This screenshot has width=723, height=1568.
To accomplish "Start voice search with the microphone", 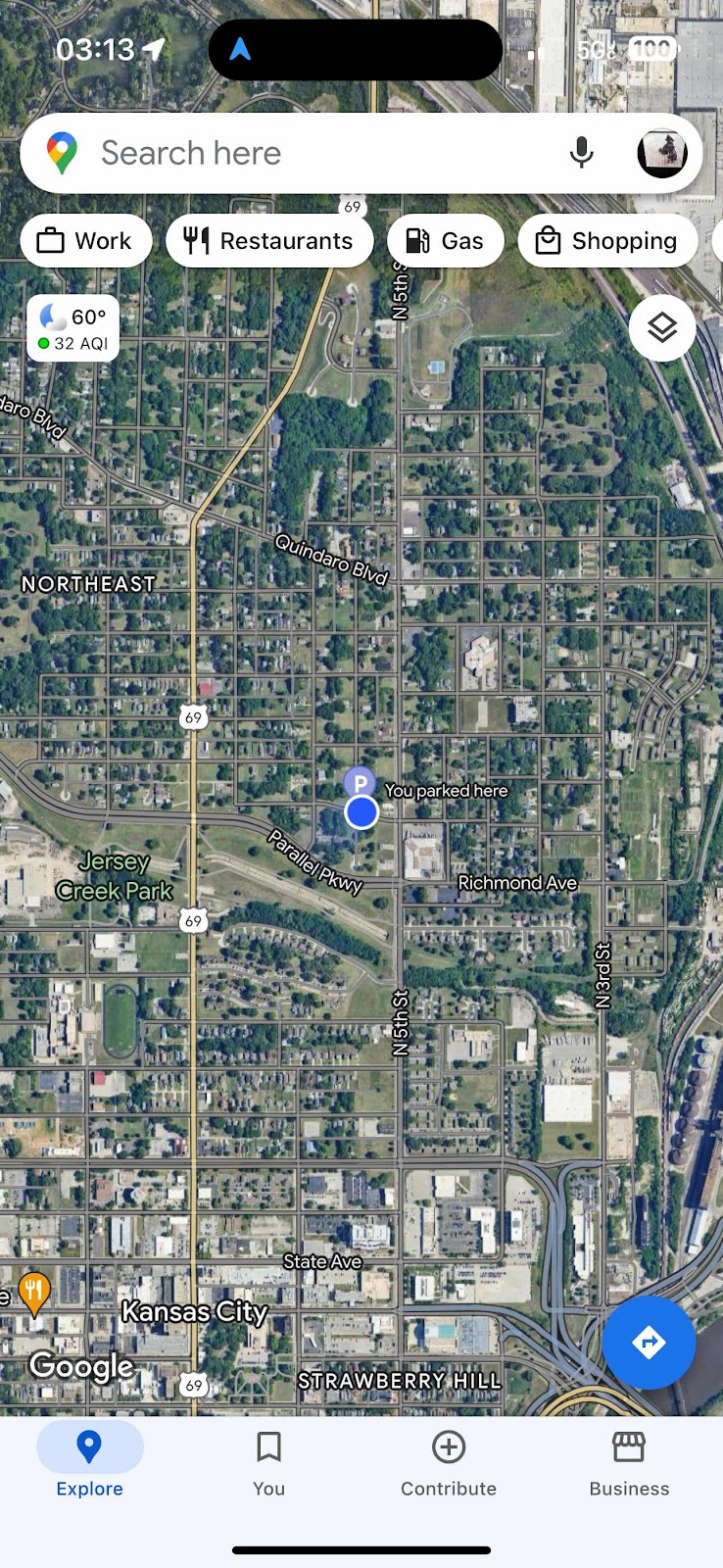I will pos(581,153).
